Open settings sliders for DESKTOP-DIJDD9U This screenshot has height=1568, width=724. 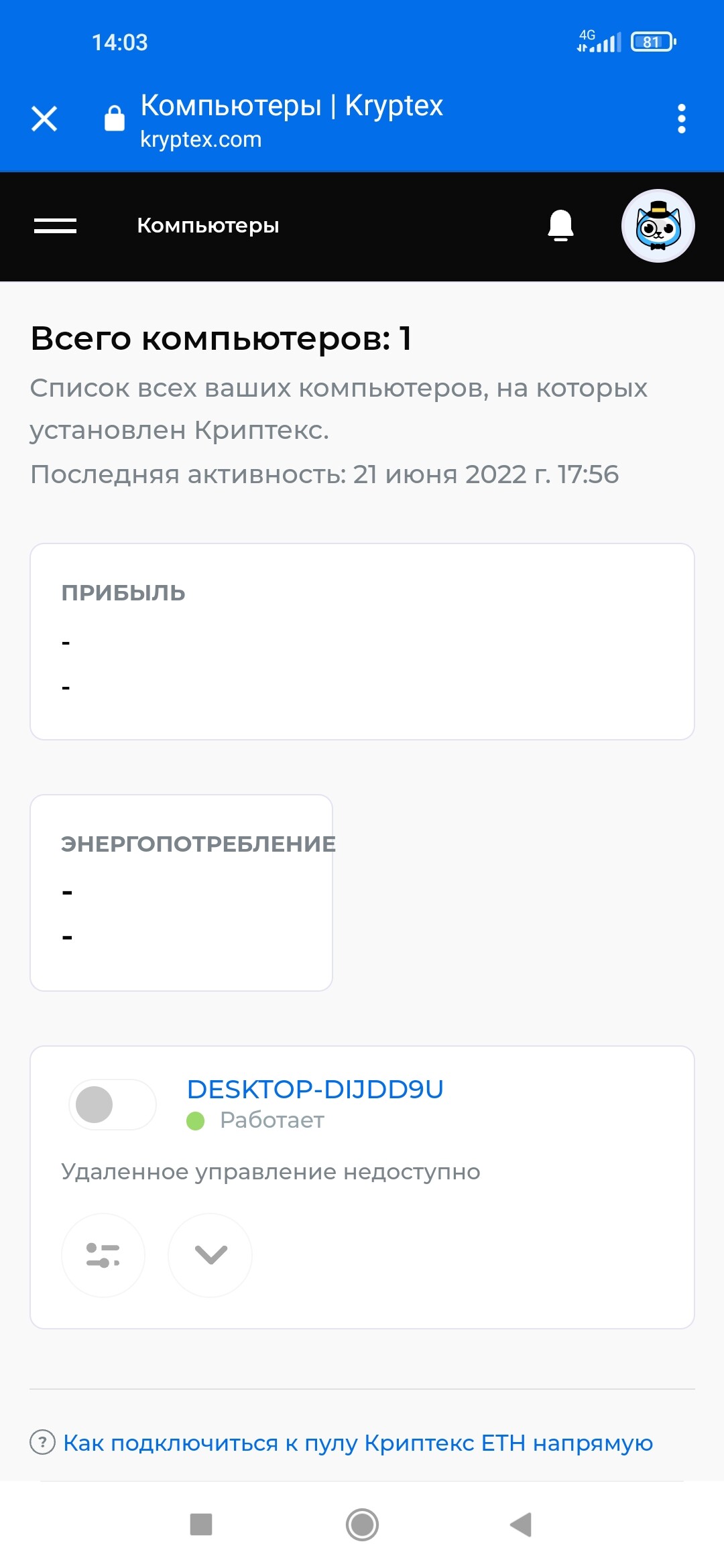click(x=103, y=1255)
